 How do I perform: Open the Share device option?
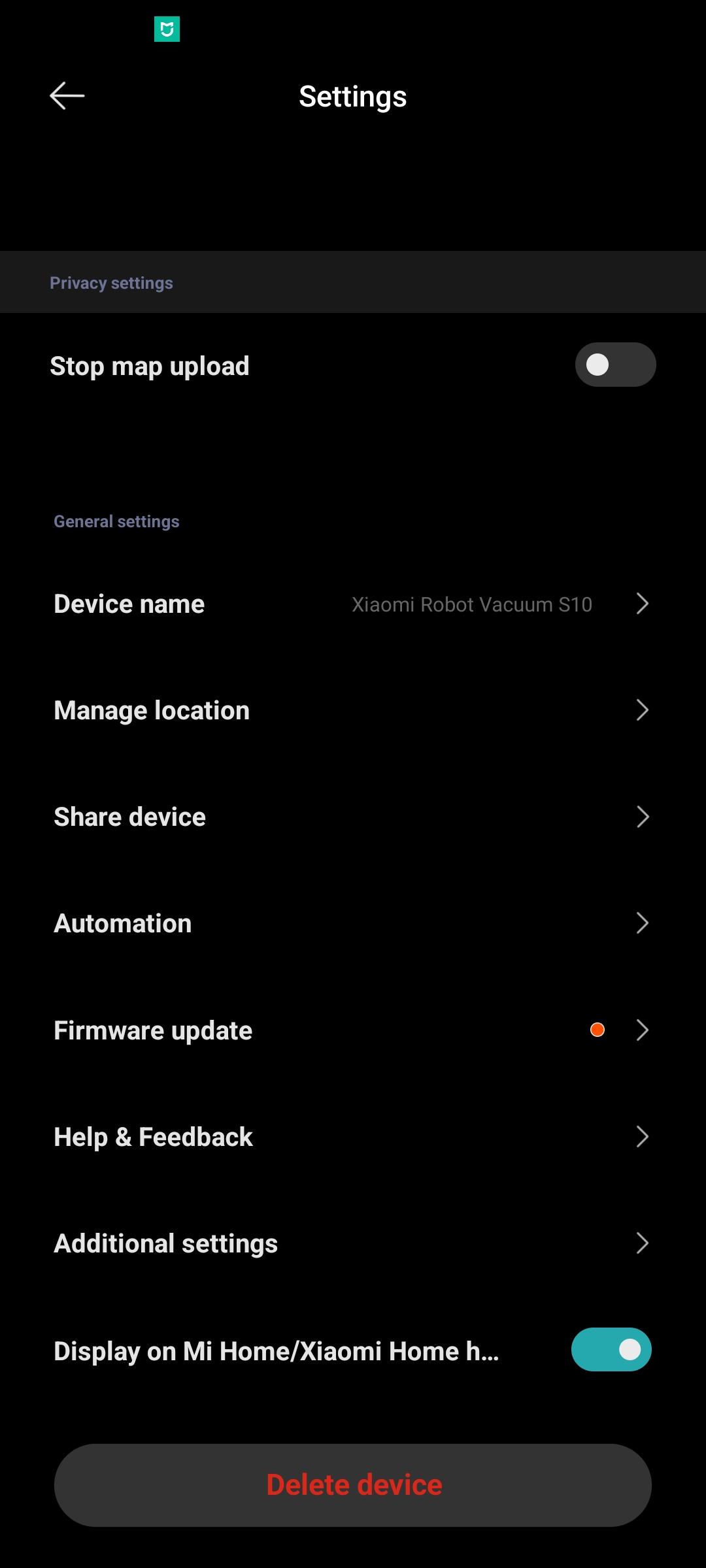(x=353, y=817)
